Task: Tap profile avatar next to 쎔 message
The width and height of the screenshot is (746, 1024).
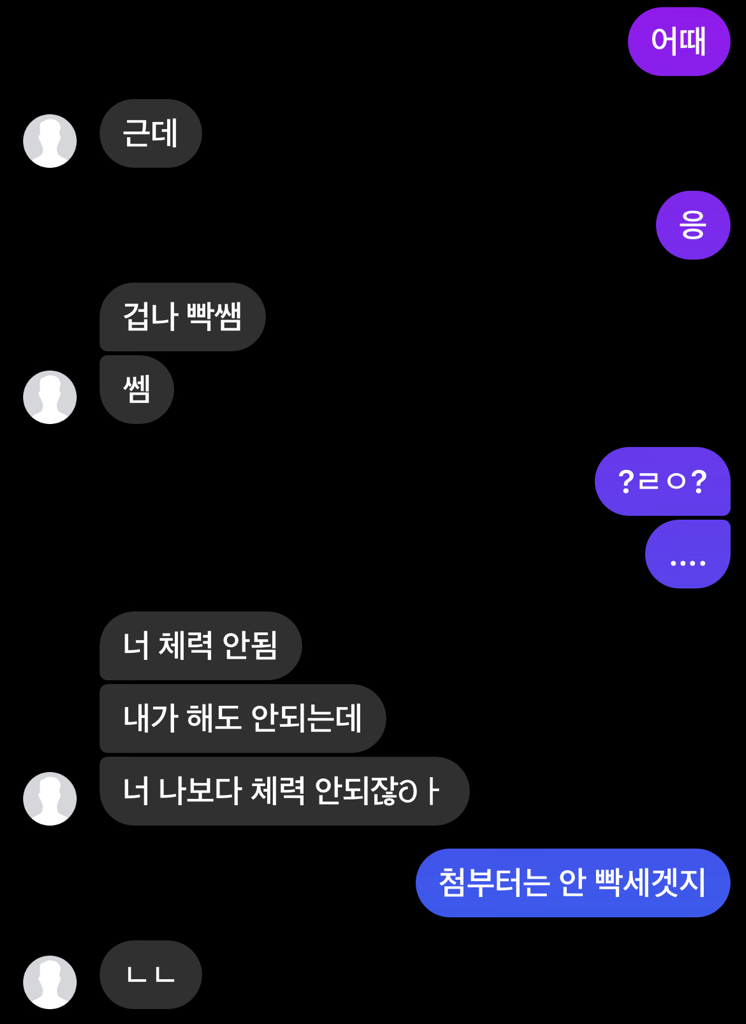Action: tap(50, 397)
